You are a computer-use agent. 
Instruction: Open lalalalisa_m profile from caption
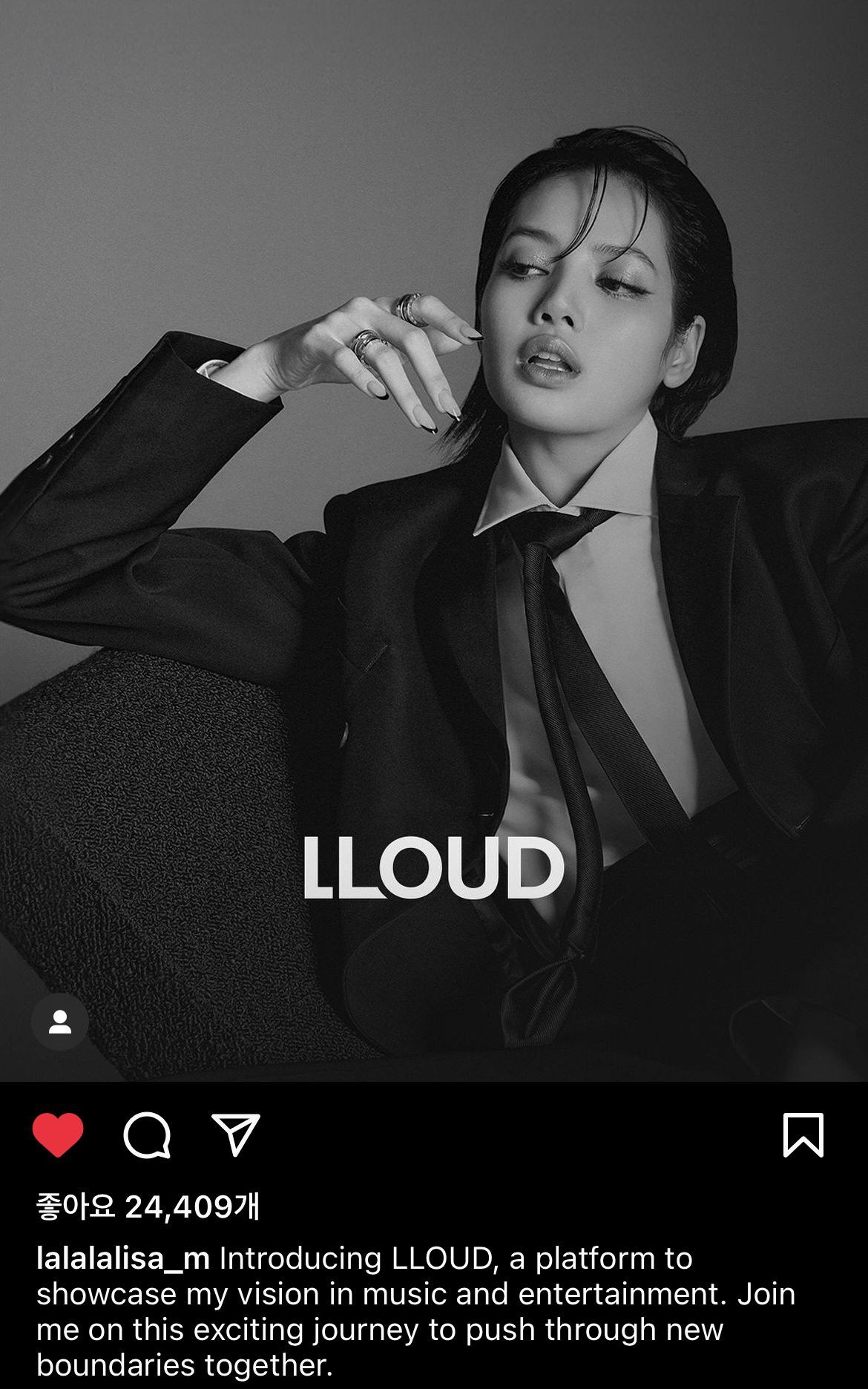pos(123,1258)
